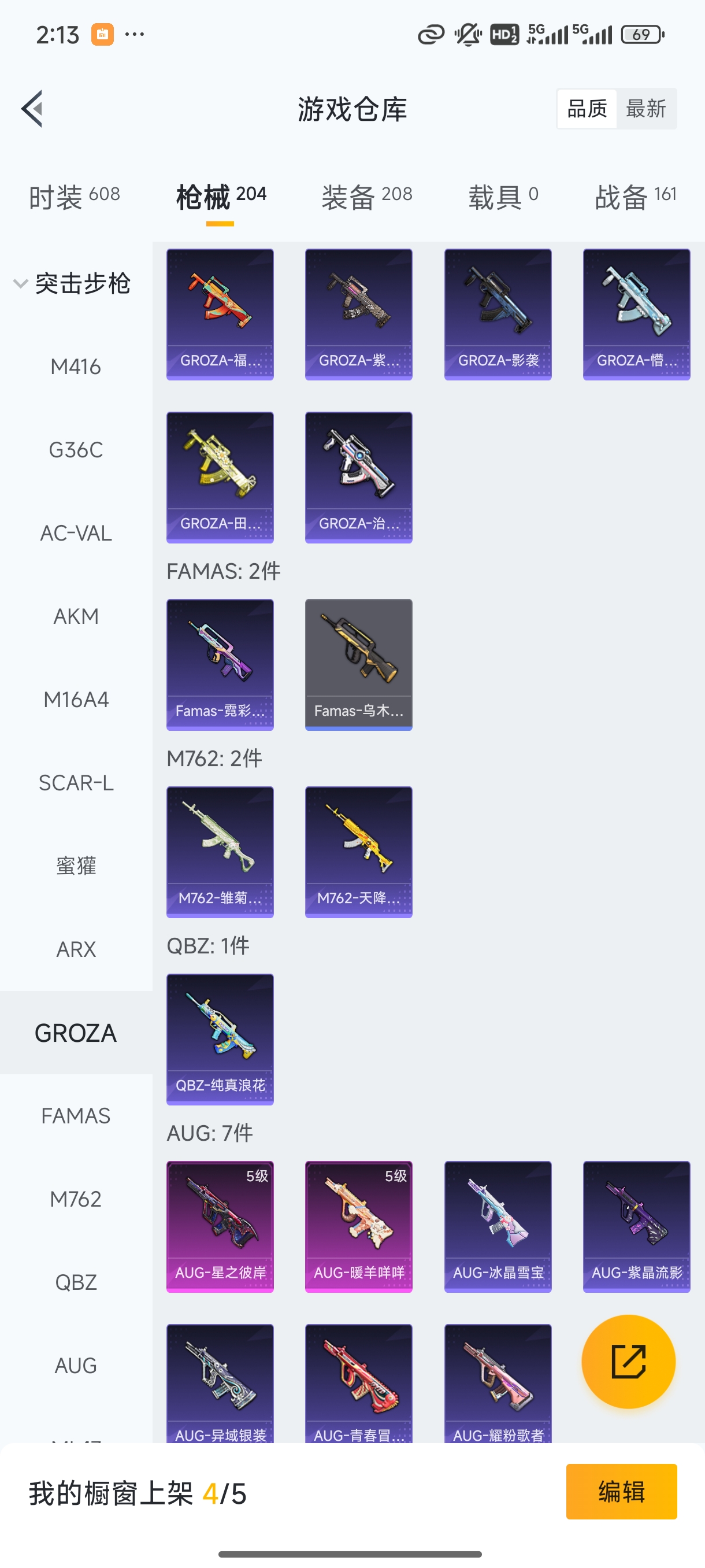Switch to the 装备 tab

tap(367, 197)
